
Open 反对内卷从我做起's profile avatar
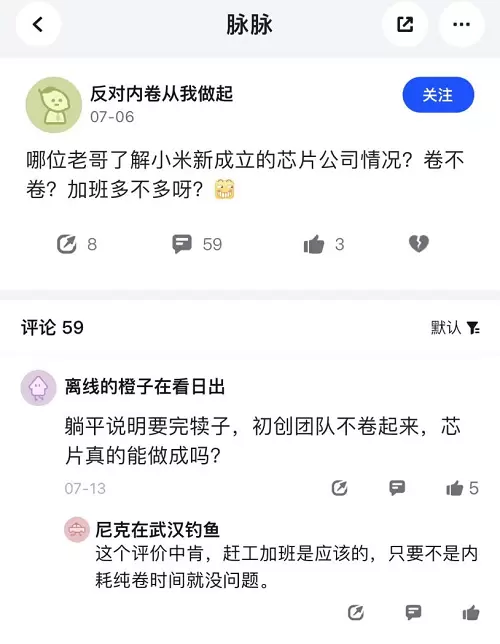[54, 105]
